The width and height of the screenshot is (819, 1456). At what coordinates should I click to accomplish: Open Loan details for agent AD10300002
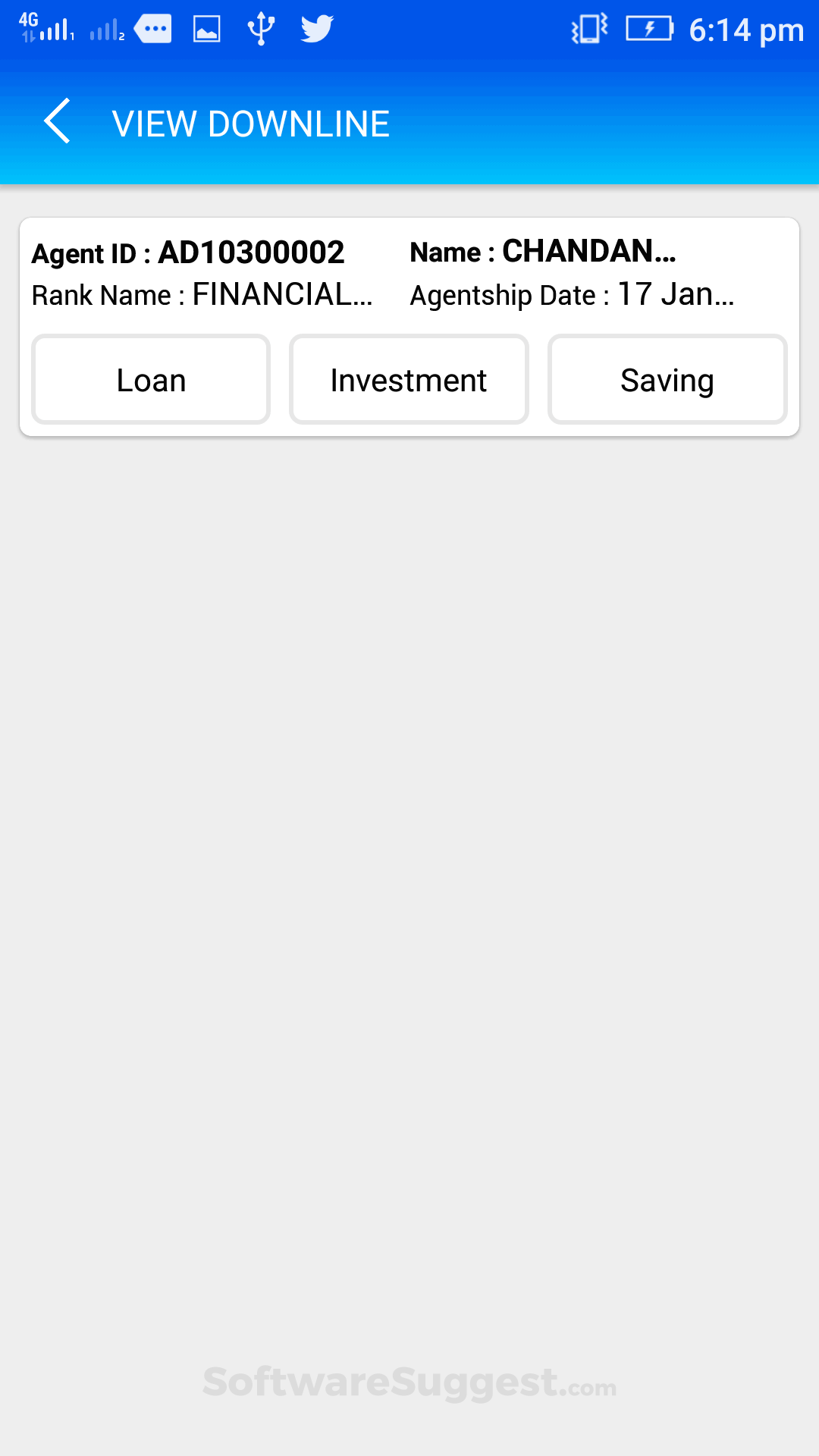coord(151,380)
